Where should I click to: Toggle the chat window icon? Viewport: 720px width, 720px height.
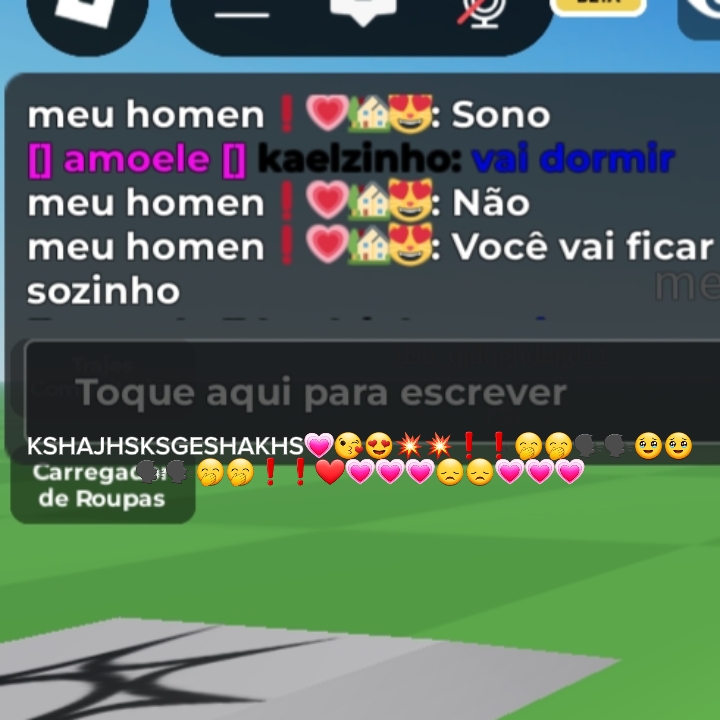click(362, 10)
